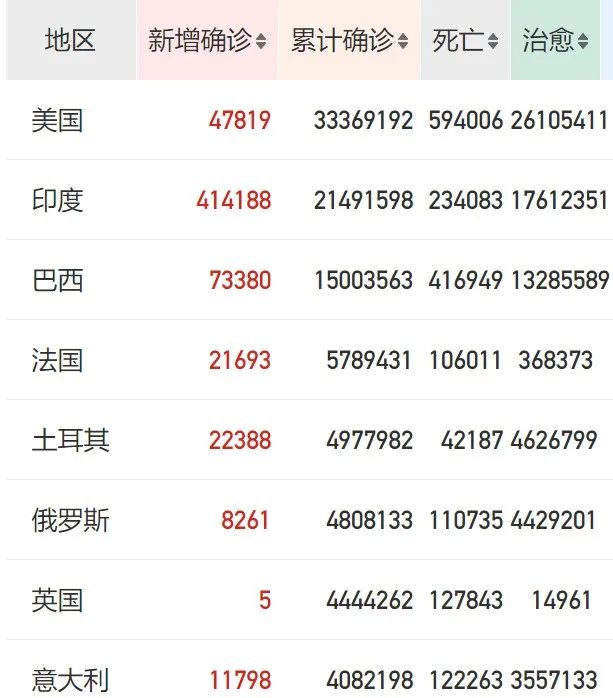The width and height of the screenshot is (613, 698).
Task: Sort table by 死亡 count
Action: tap(492, 42)
